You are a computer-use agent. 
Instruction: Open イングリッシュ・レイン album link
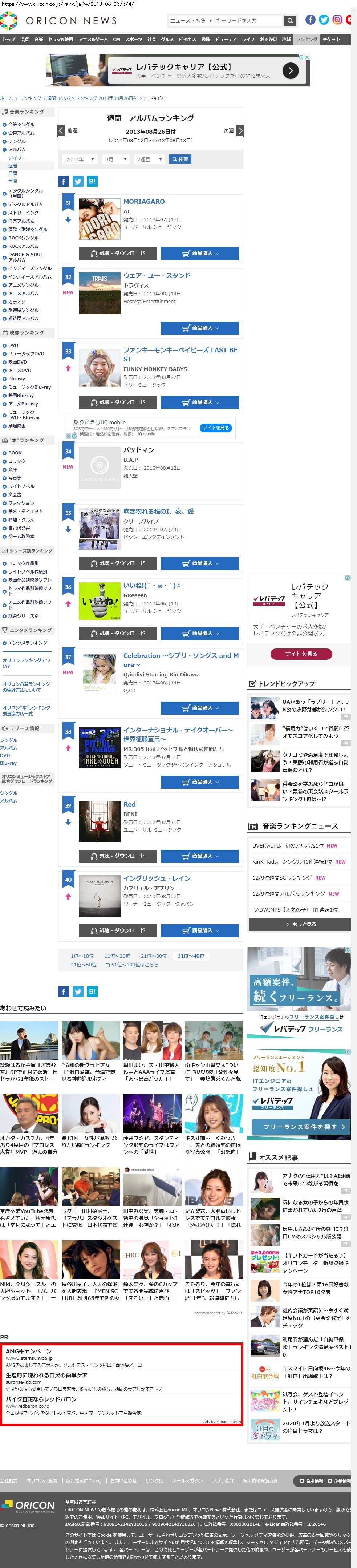click(157, 878)
